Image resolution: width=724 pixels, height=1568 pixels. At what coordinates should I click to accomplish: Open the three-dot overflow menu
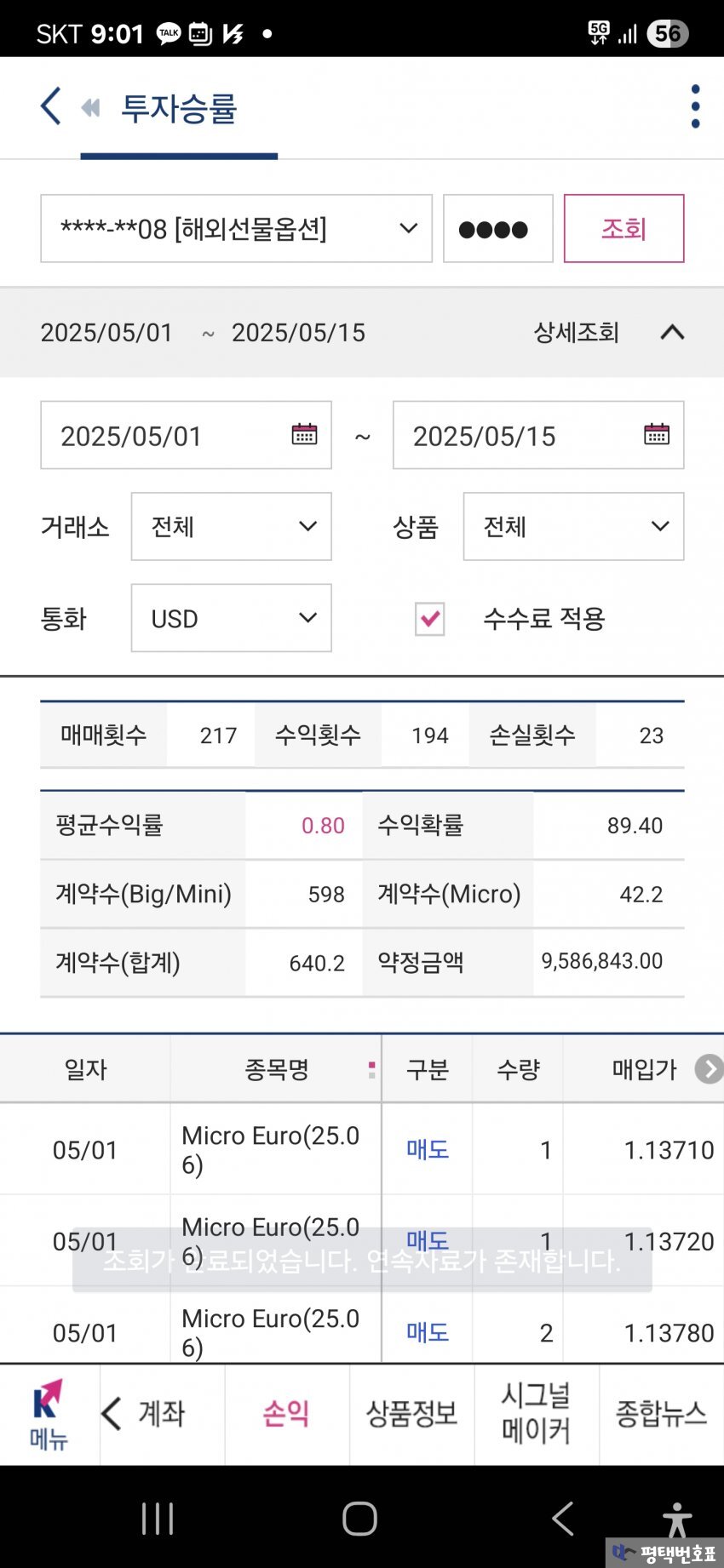click(x=695, y=107)
